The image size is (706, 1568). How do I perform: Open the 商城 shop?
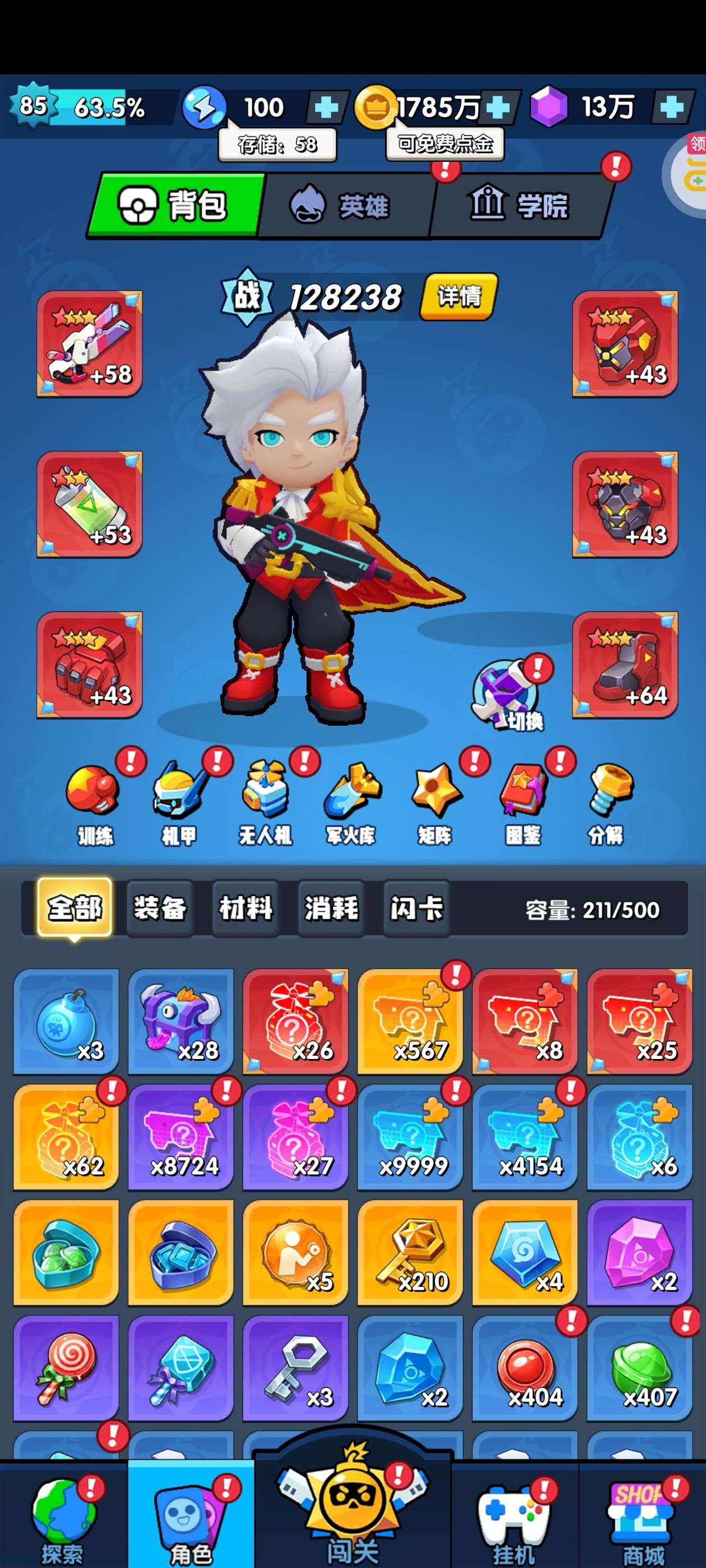[x=644, y=1515]
